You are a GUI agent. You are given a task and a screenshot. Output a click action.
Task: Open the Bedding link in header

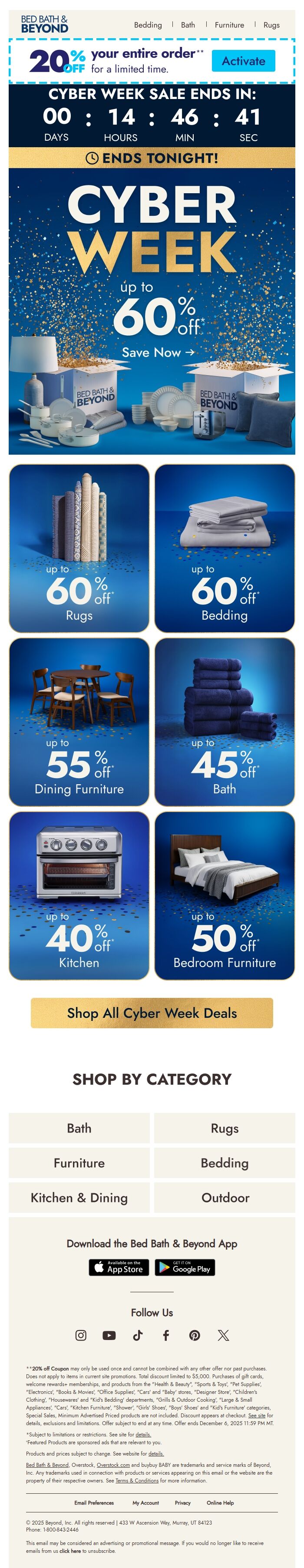pos(148,25)
